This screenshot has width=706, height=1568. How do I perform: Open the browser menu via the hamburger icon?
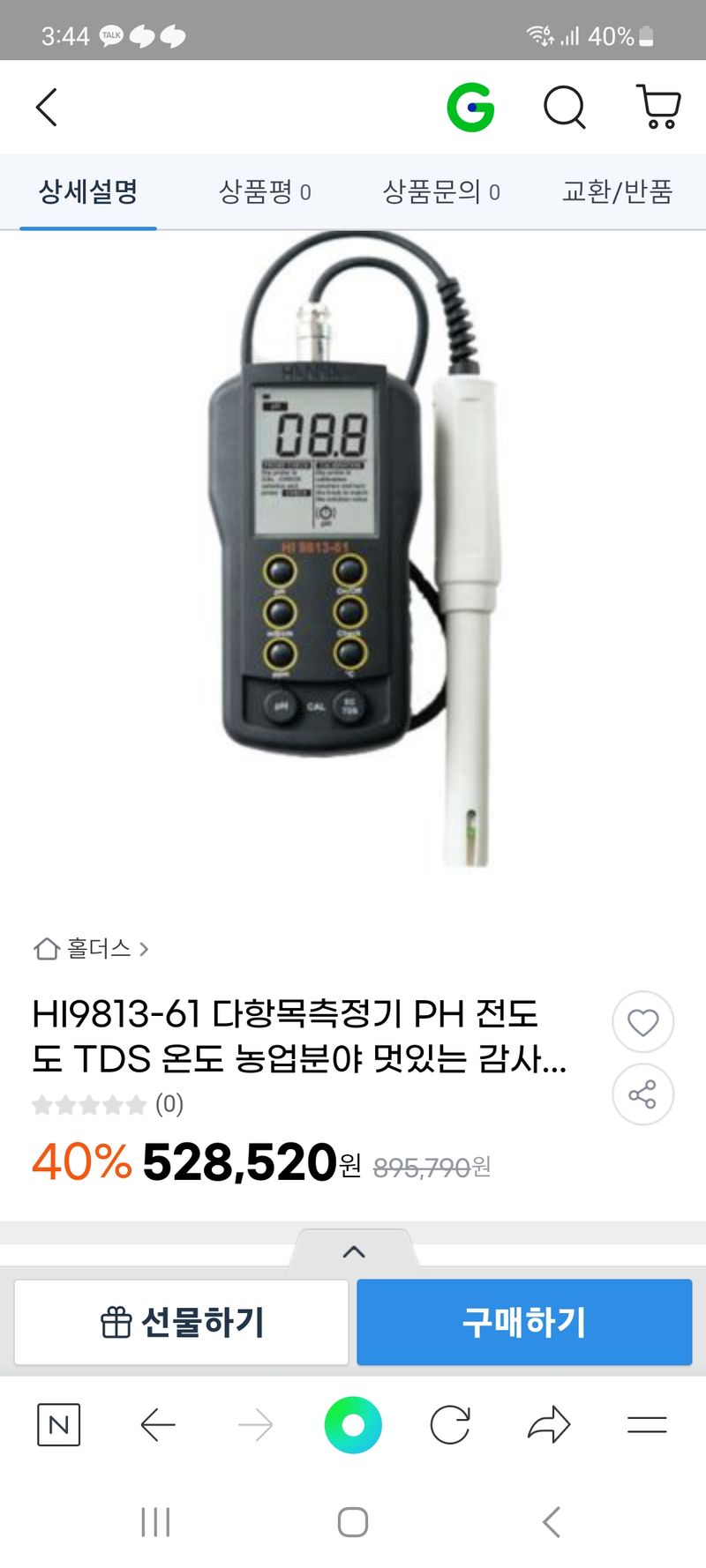tap(647, 1422)
